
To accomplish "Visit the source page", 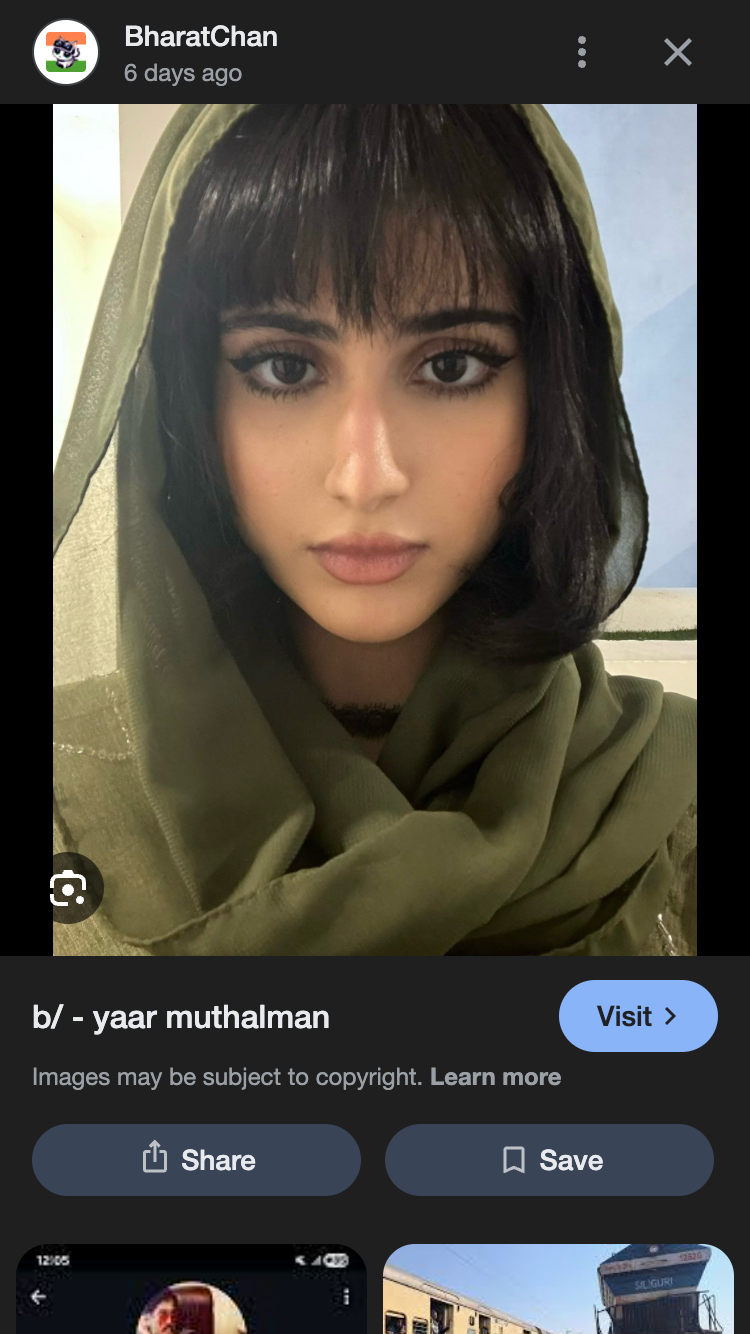I will coord(638,1016).
